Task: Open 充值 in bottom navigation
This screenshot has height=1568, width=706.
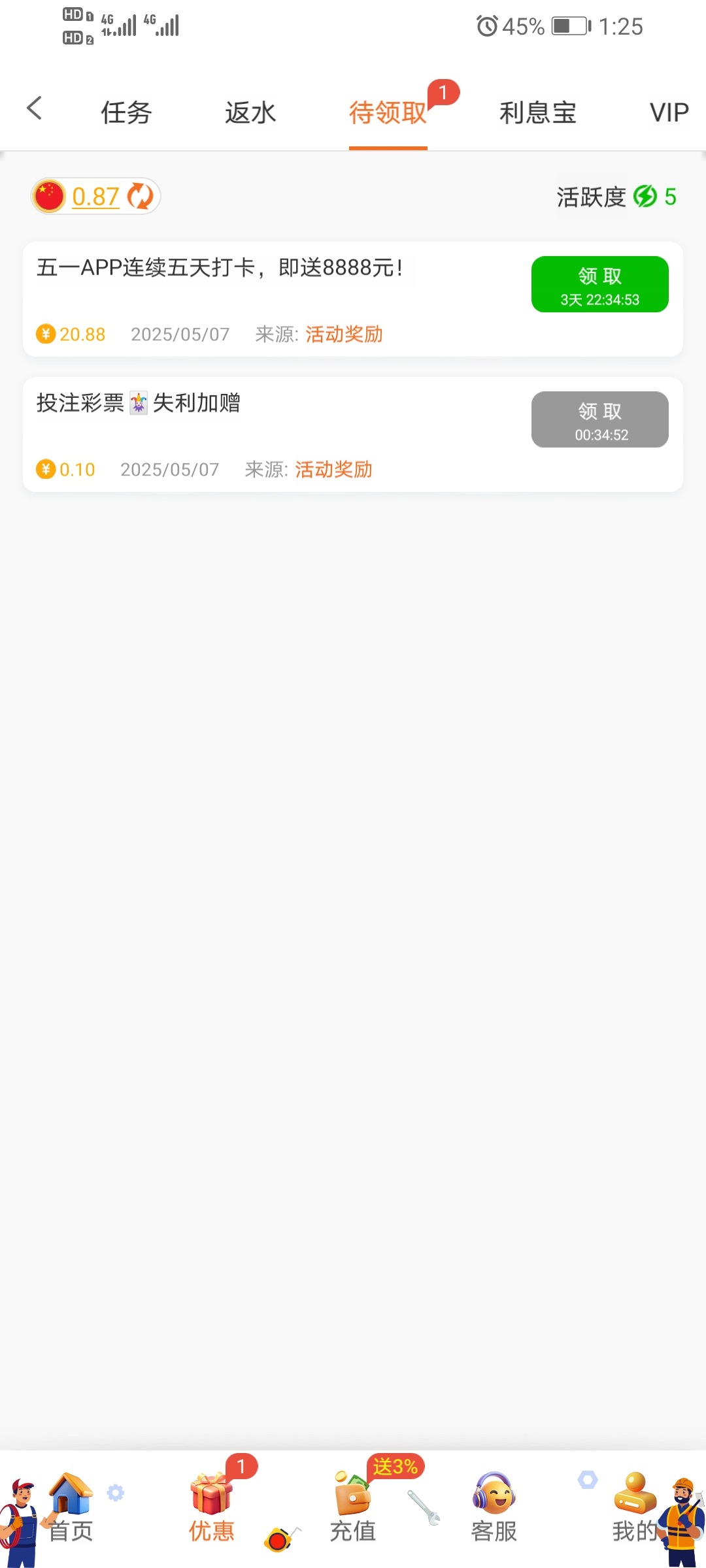Action: 353,1509
